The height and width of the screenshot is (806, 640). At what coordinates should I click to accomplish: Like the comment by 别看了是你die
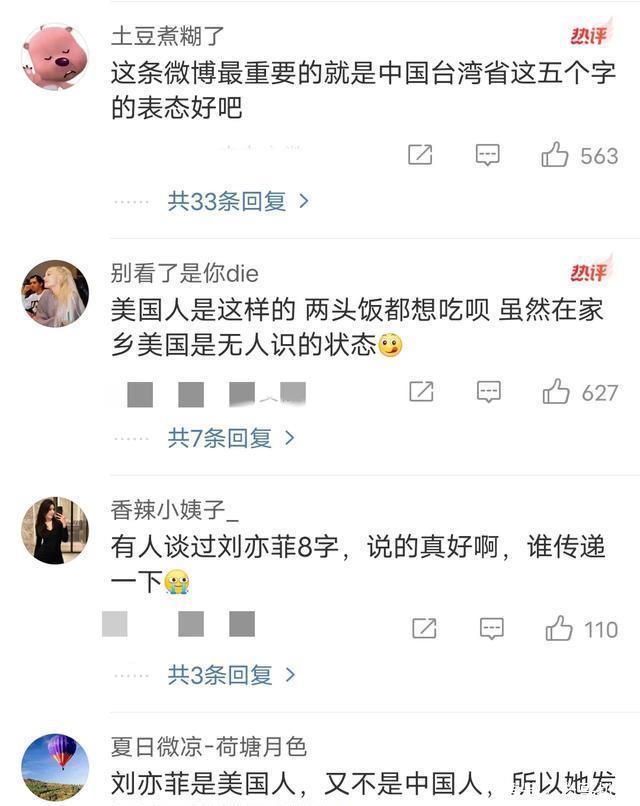coord(556,392)
